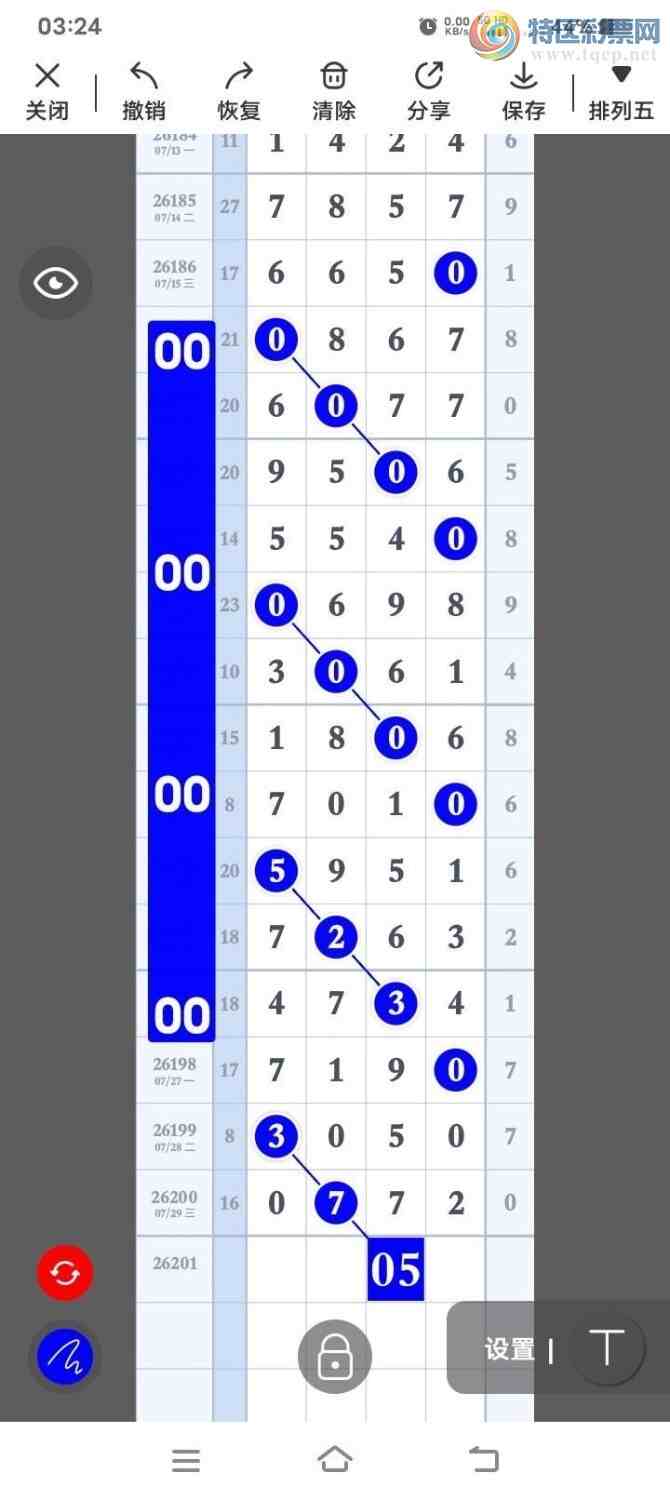Clear all markings with 清除
This screenshot has height=1500, width=670.
click(334, 91)
